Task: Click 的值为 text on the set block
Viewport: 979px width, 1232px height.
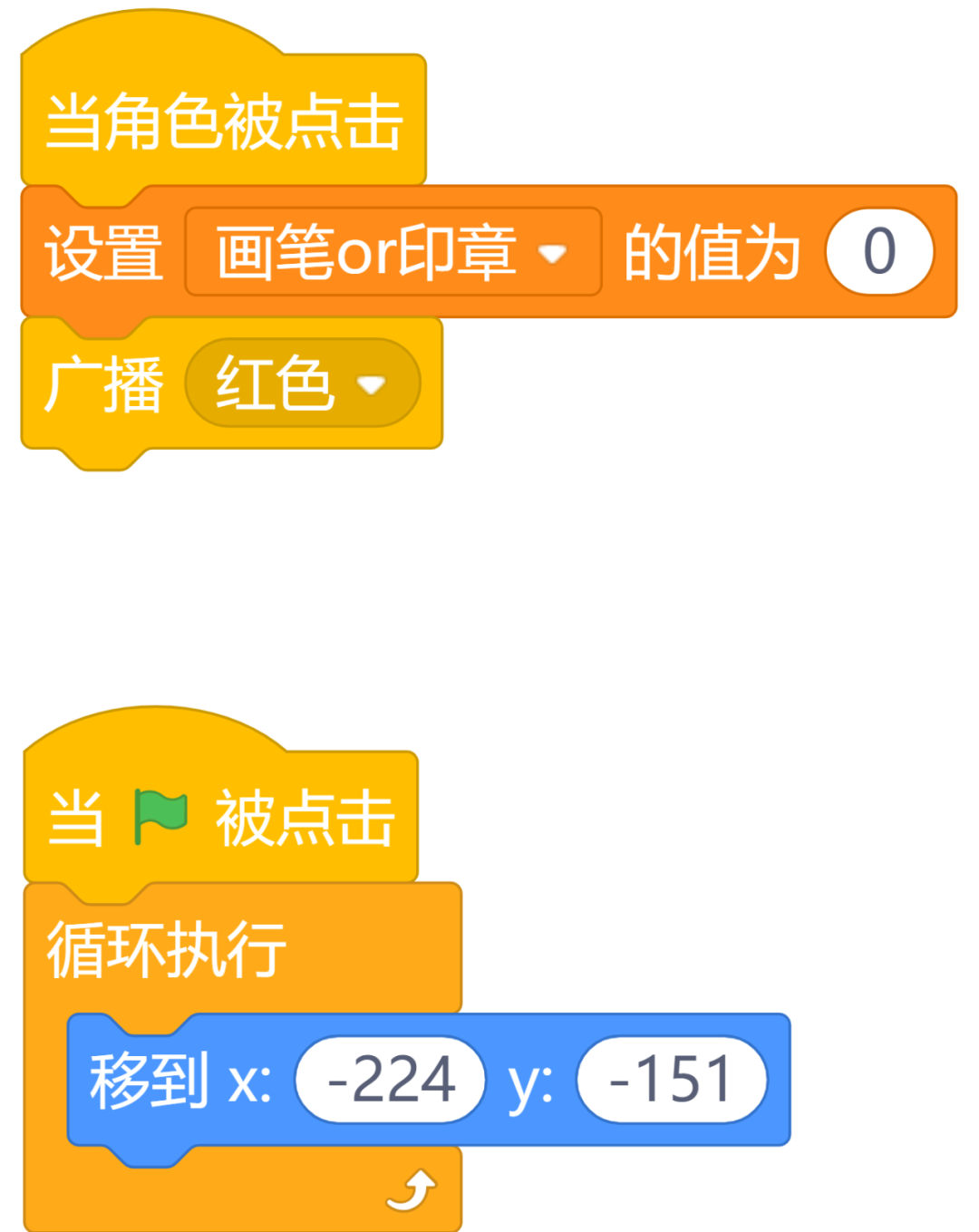Action: (x=712, y=254)
